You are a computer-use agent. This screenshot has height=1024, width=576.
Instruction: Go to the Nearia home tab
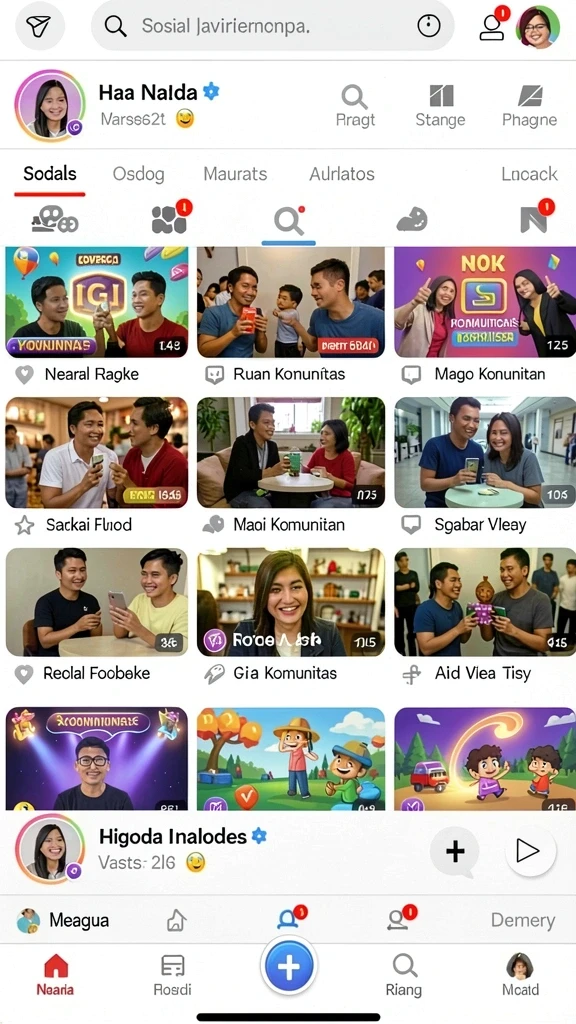(55, 974)
